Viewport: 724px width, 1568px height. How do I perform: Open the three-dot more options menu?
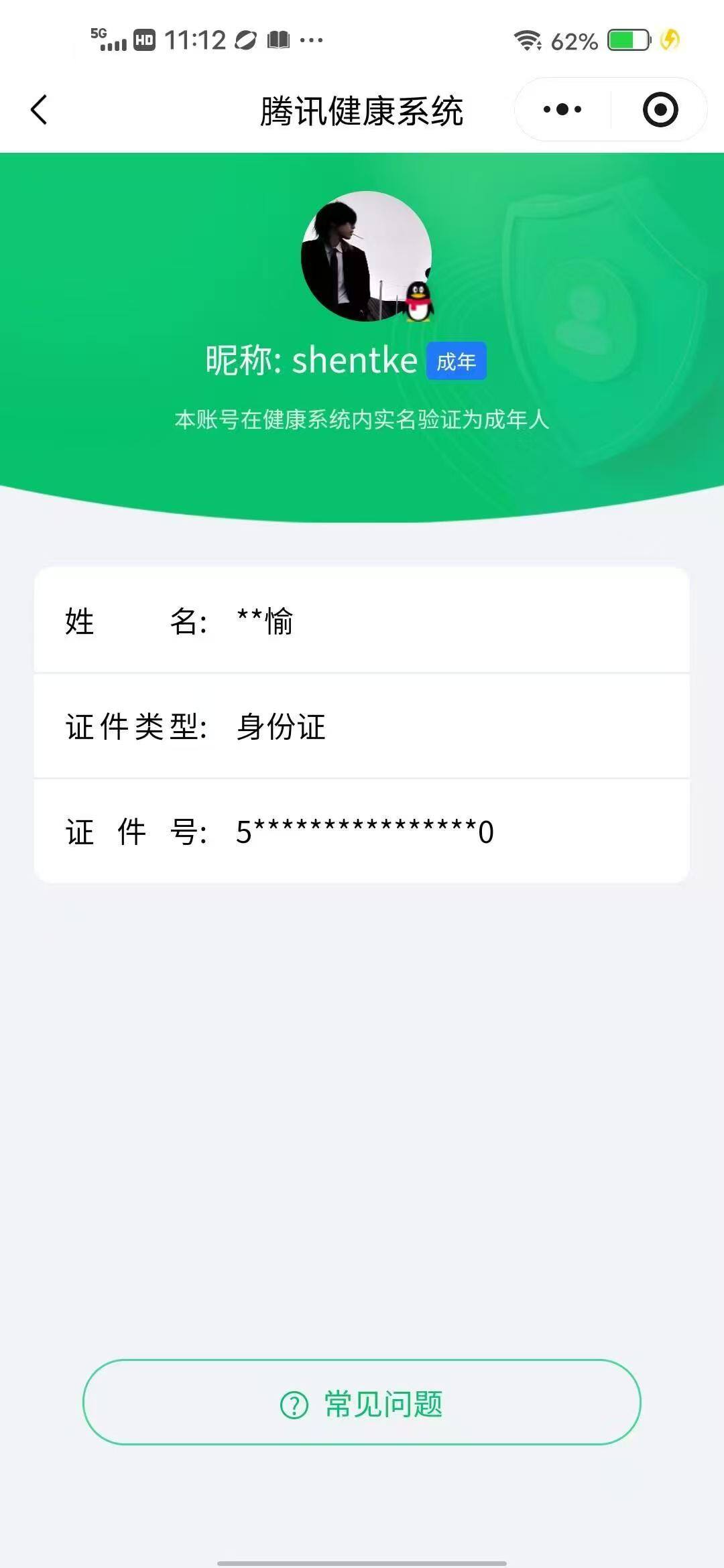click(x=562, y=109)
